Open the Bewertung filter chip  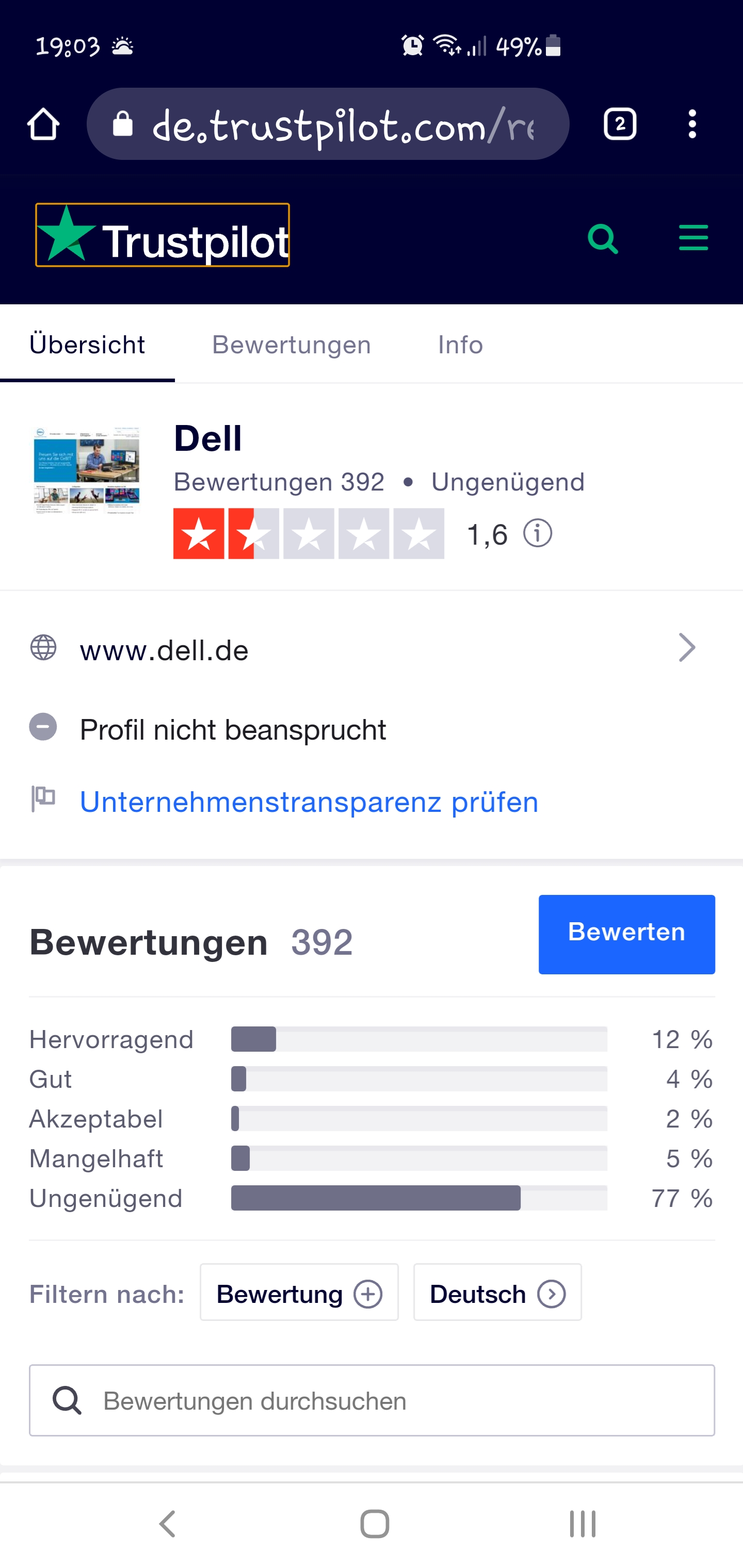tap(299, 1293)
